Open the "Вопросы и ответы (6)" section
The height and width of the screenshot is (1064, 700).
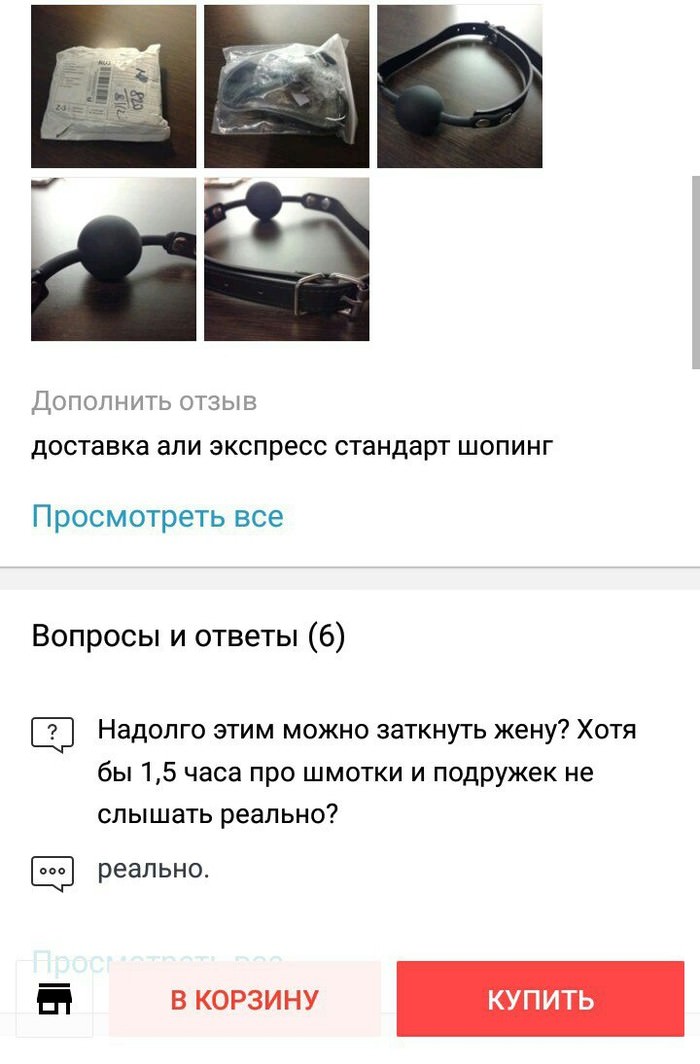(x=188, y=637)
